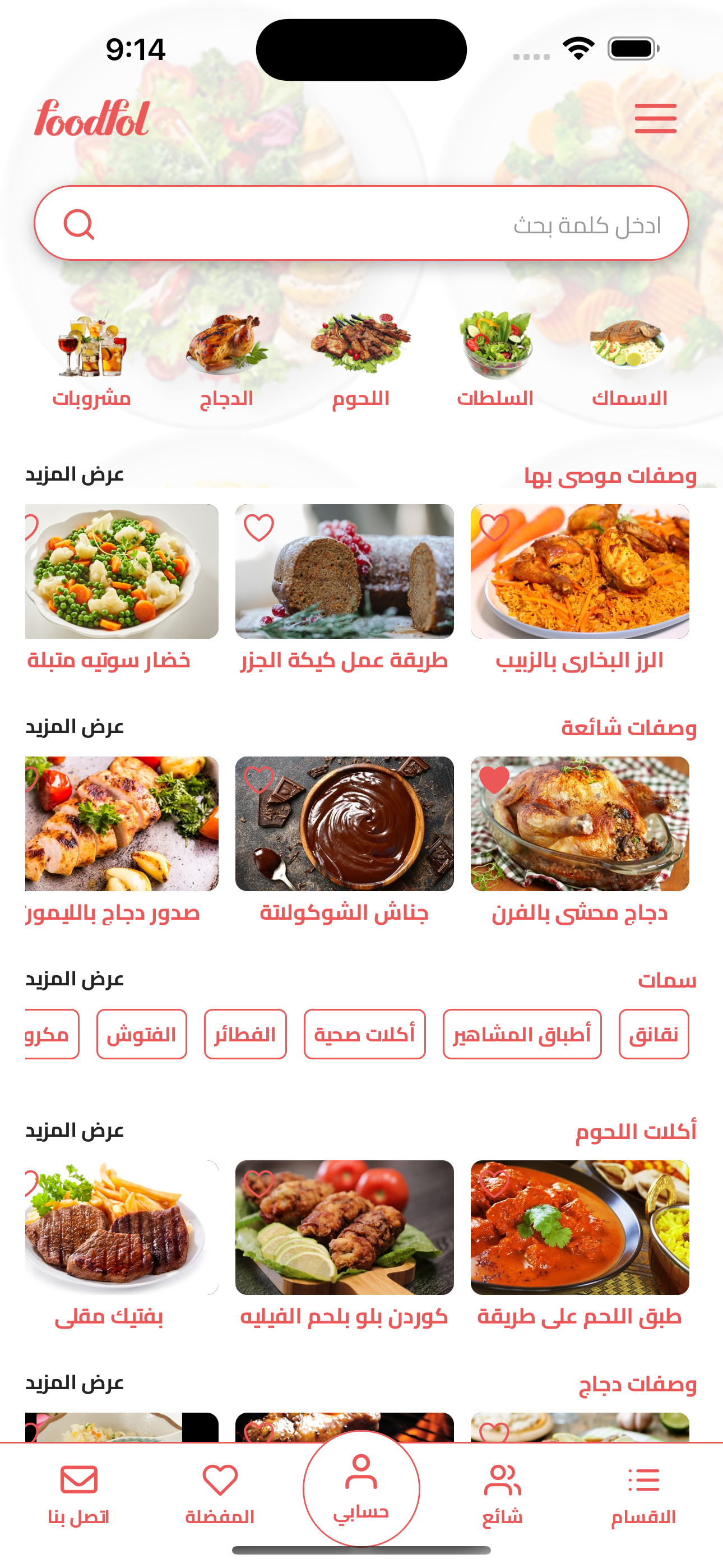Unfavorite the دجاج محشى بالفرن recipe
Image resolution: width=723 pixels, height=1568 pixels.
[494, 780]
